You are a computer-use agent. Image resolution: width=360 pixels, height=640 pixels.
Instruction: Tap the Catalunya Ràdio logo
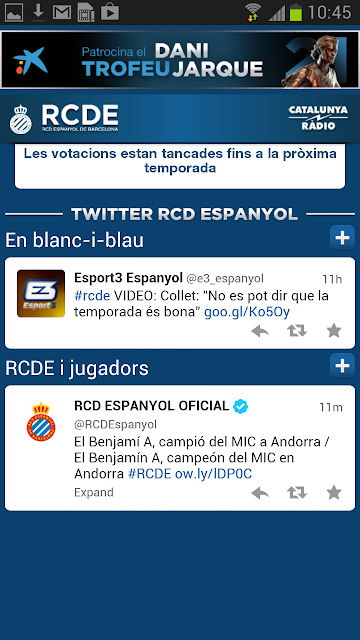(x=318, y=118)
